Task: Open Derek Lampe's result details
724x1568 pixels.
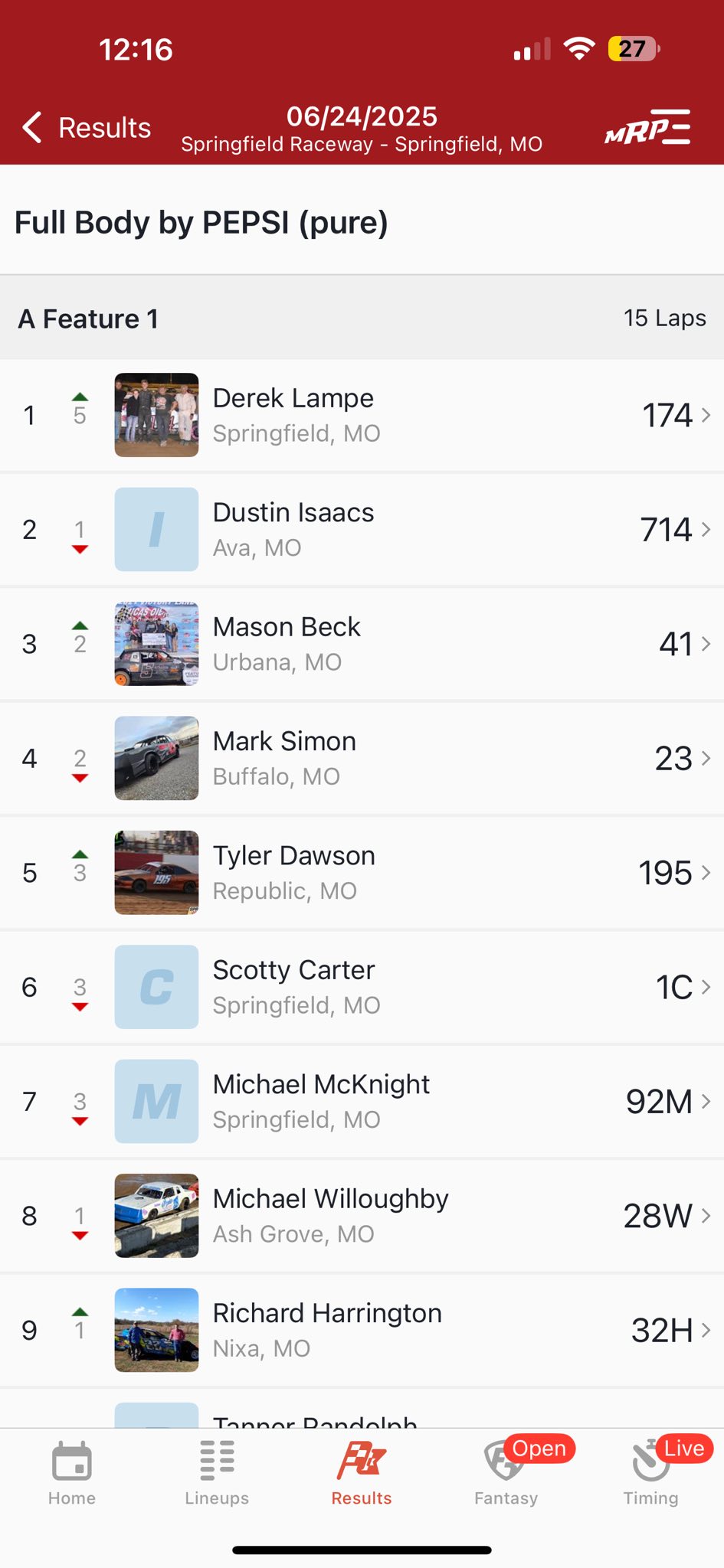Action: tap(362, 415)
